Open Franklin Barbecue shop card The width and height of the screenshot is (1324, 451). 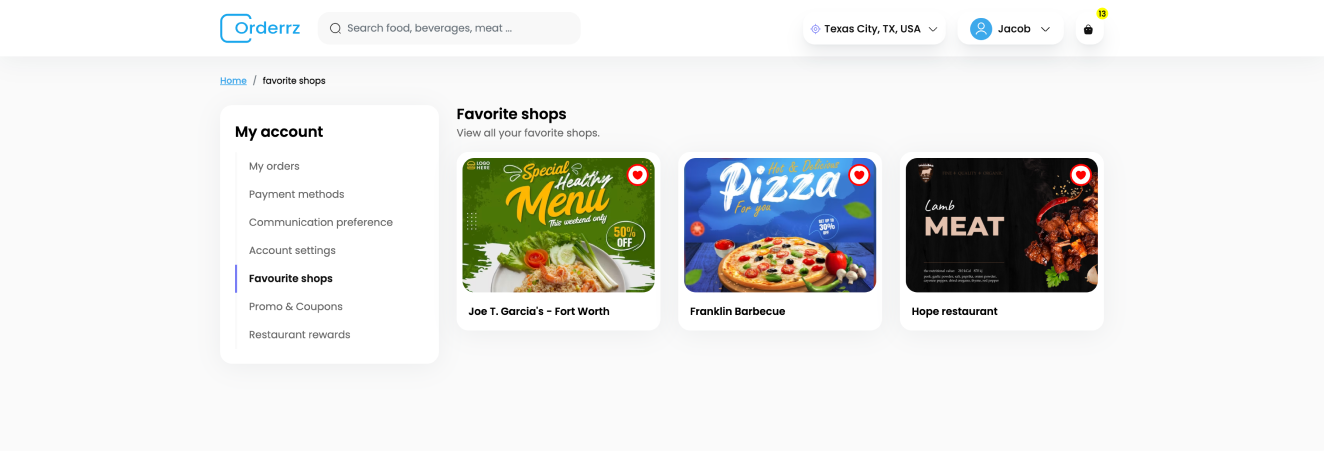pos(780,240)
